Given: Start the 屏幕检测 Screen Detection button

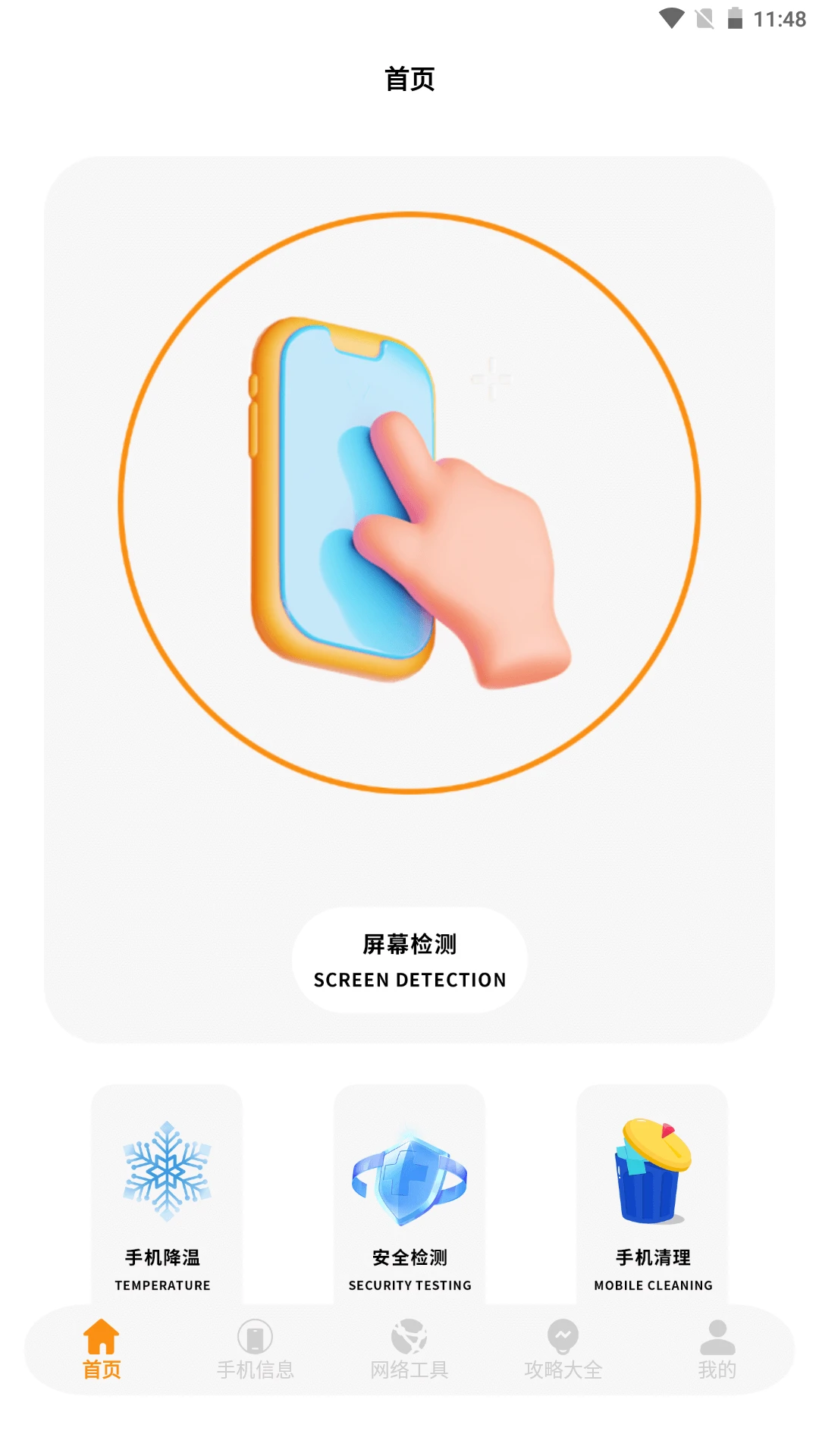Looking at the screenshot, I should coord(409,960).
